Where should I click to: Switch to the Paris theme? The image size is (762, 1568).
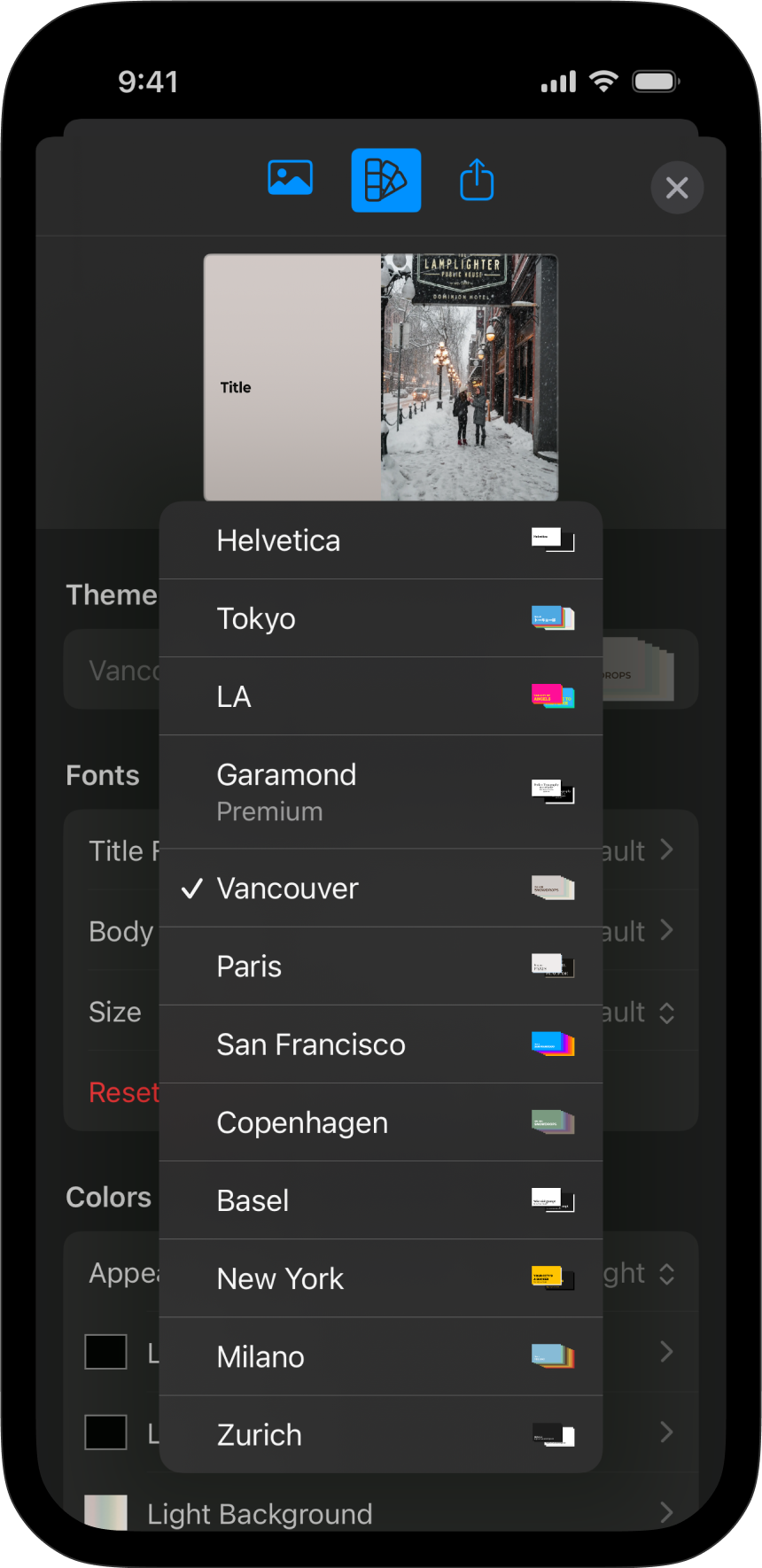[381, 966]
